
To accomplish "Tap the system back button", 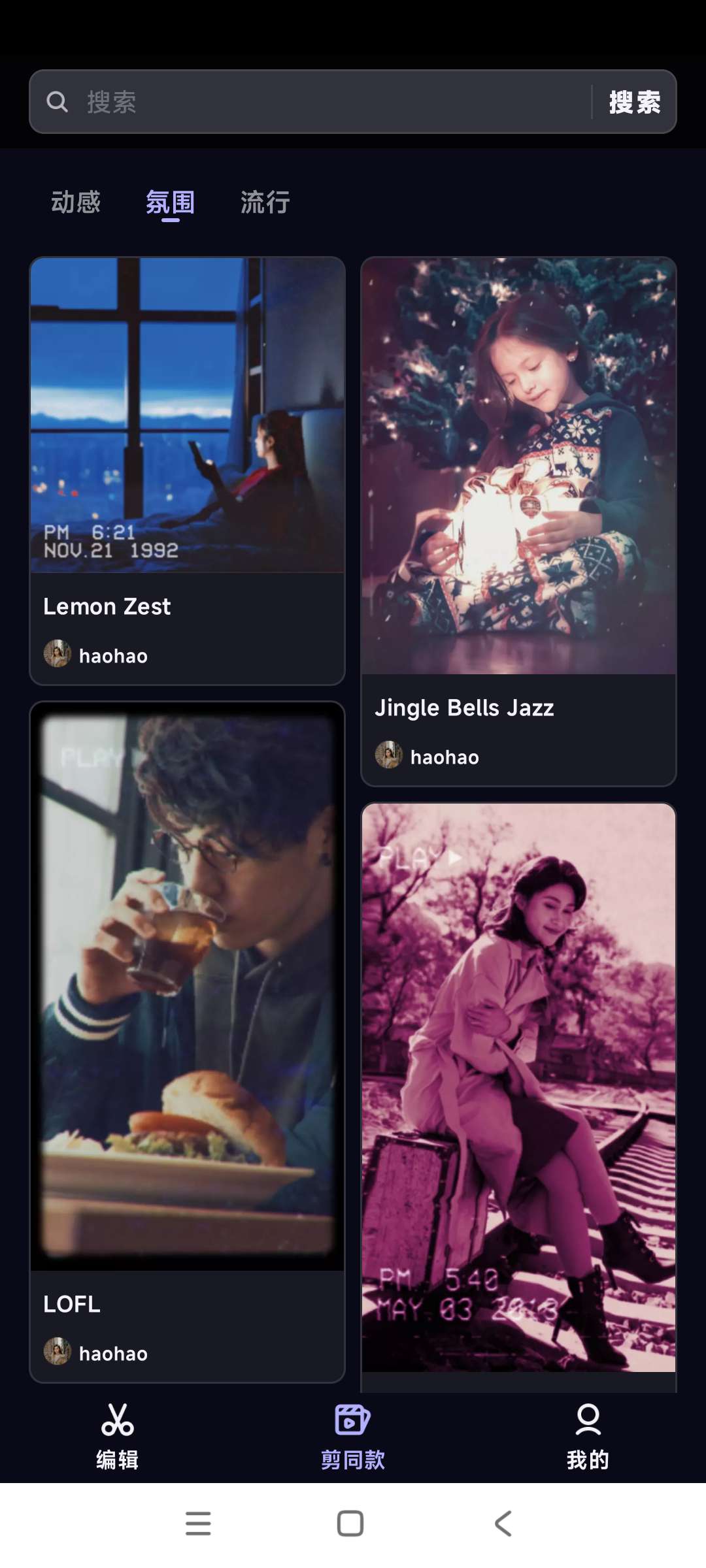I will [503, 1524].
